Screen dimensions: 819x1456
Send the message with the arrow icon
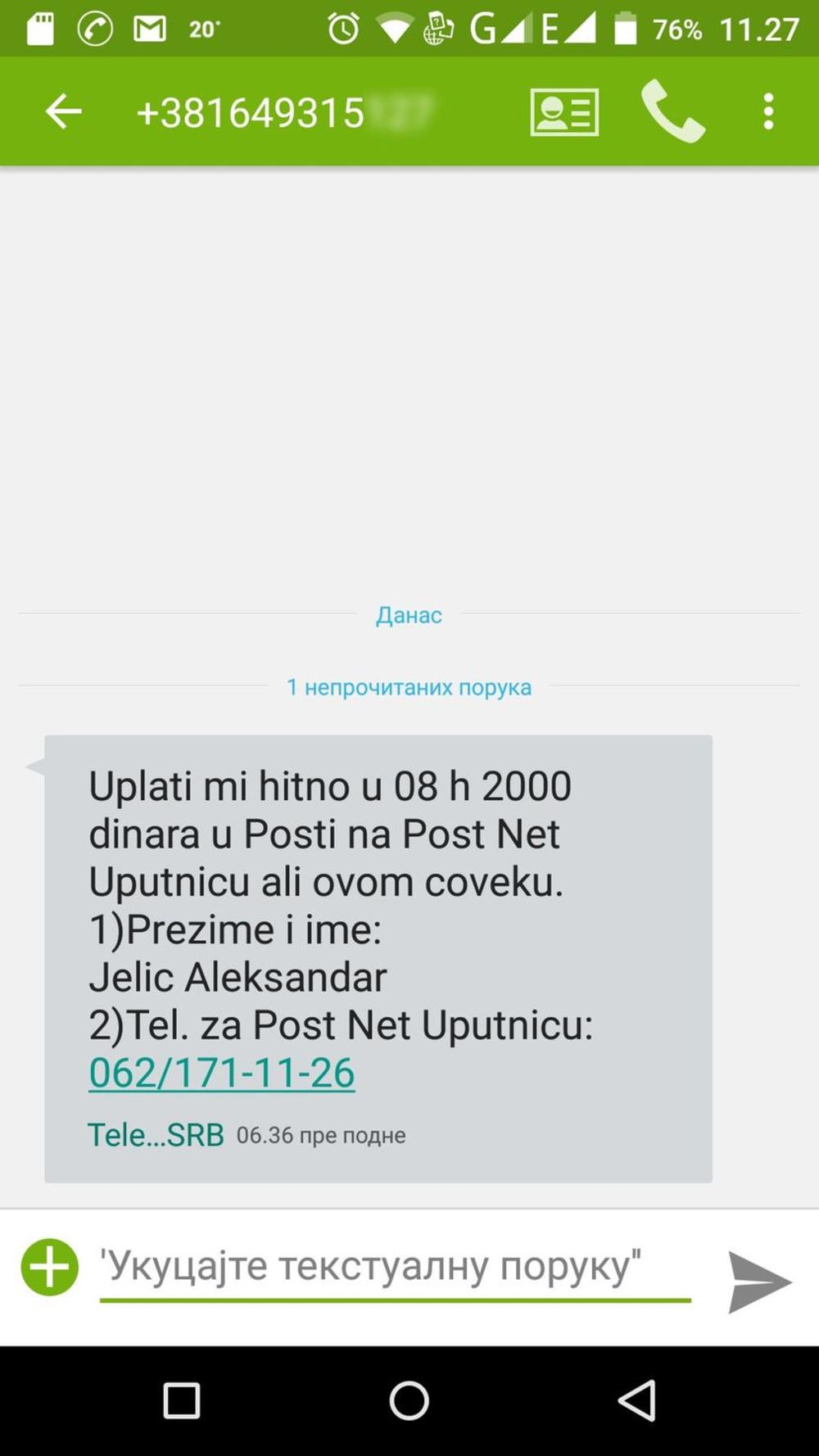pyautogui.click(x=758, y=1282)
